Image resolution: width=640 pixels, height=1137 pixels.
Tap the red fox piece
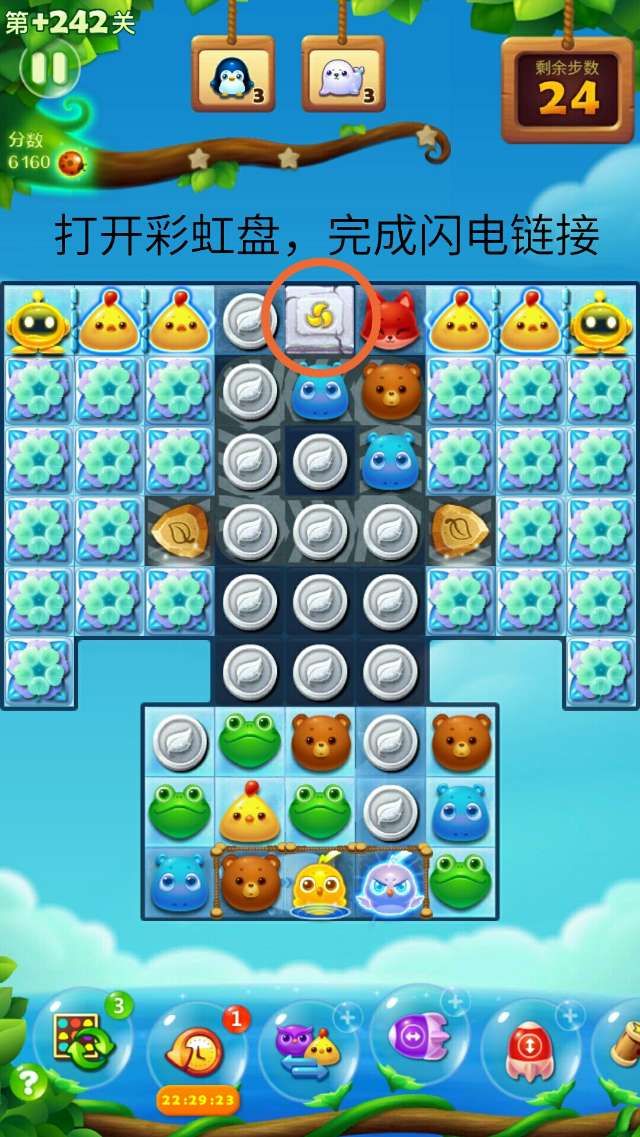[x=391, y=318]
